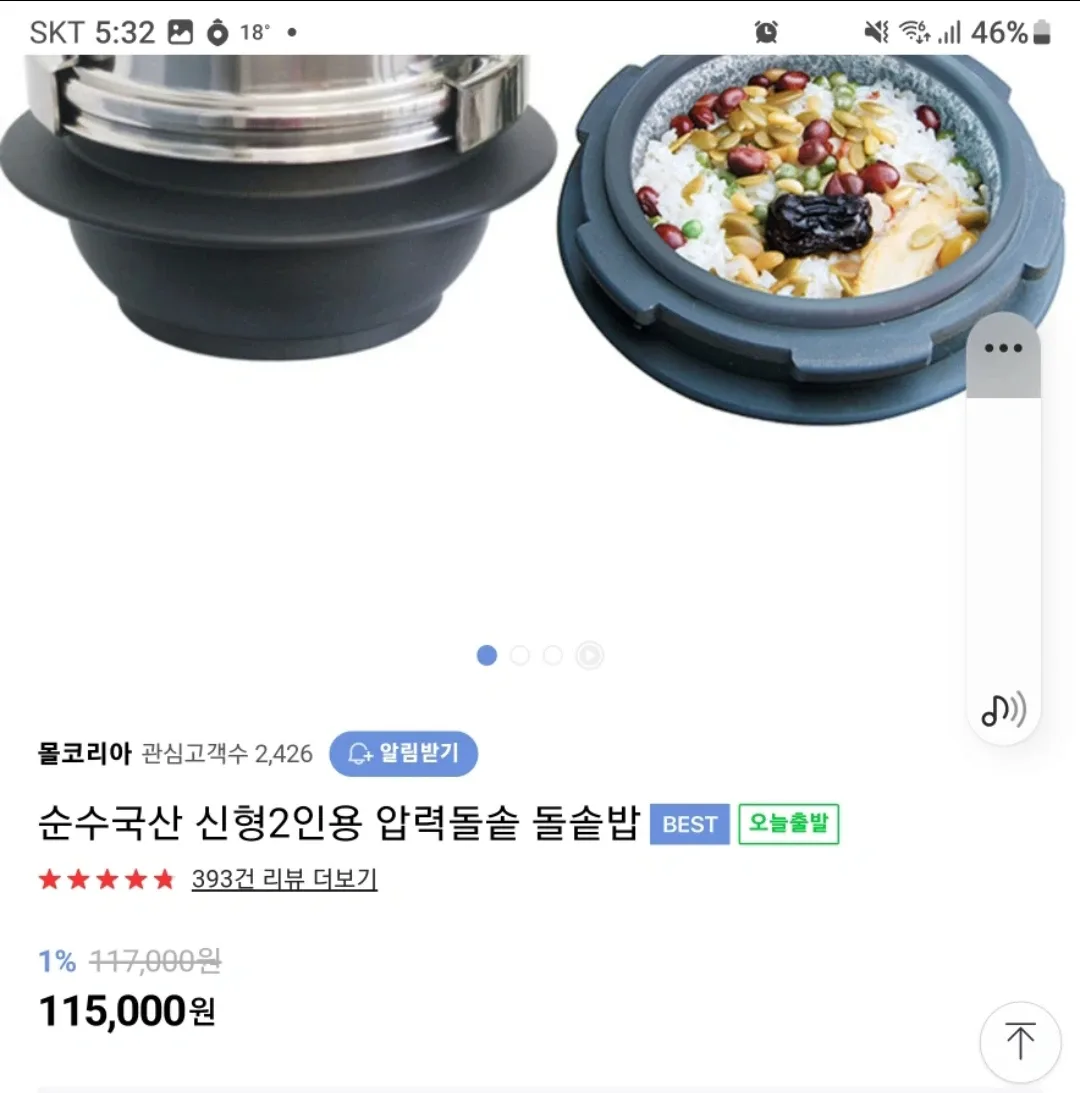The image size is (1080, 1093).
Task: Open the 몰코리아 store name
Action: (x=84, y=754)
